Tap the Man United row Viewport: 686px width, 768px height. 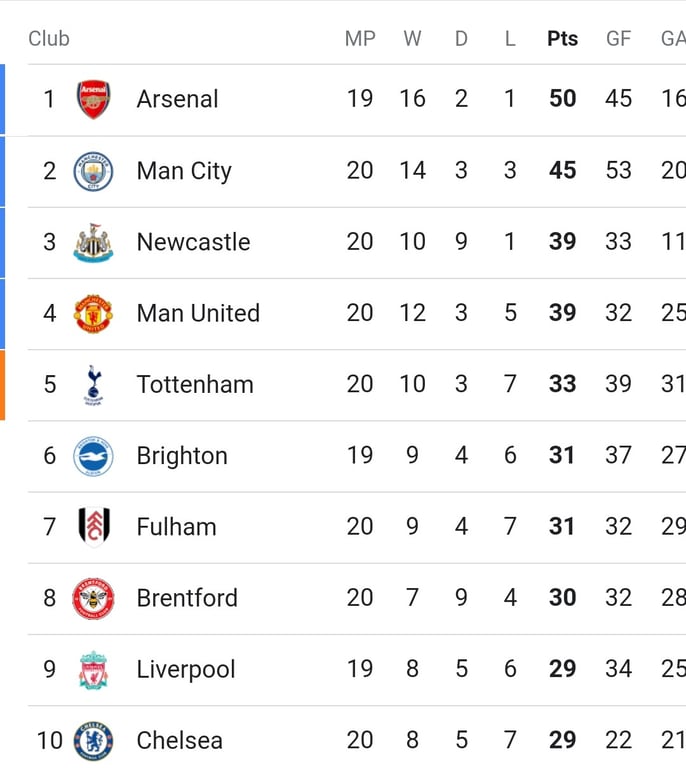[198, 313]
